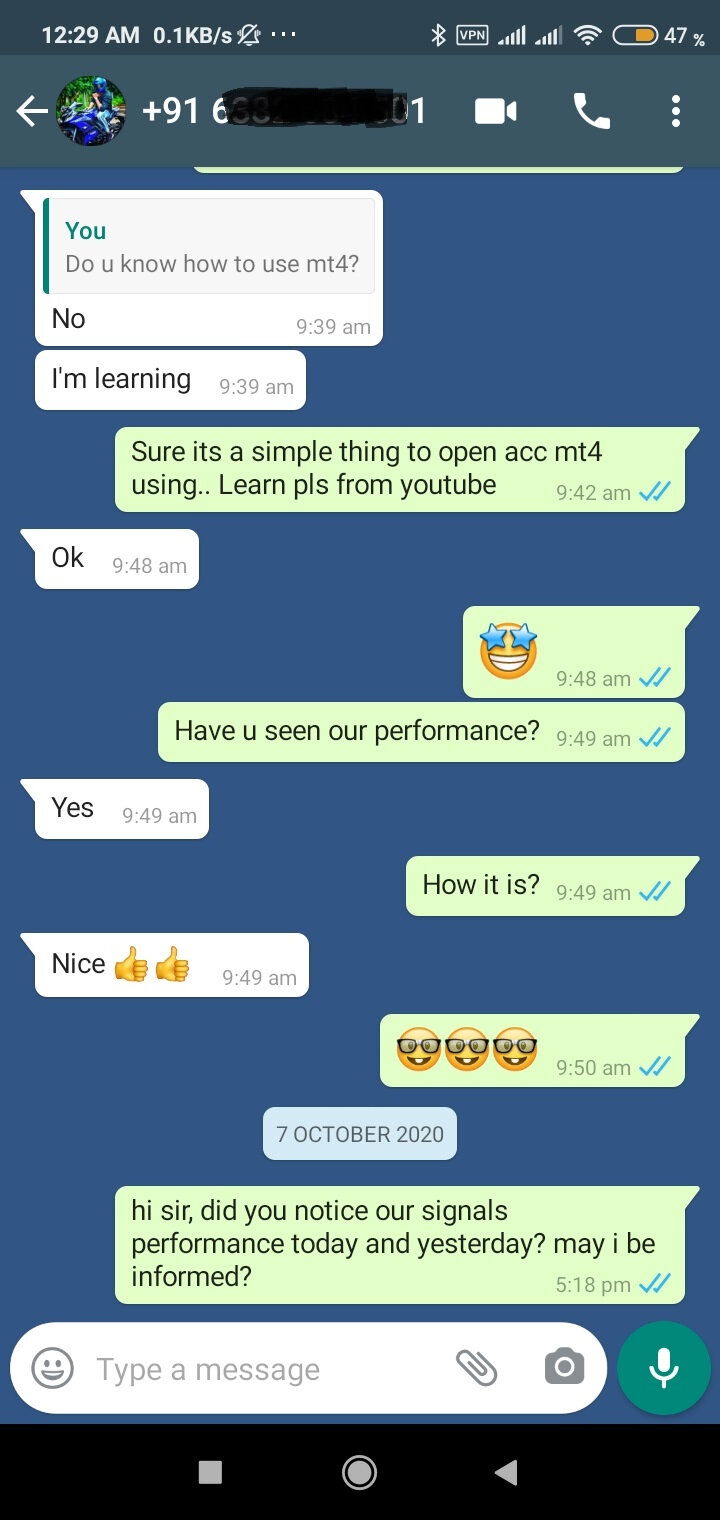Open the emoji picker
720x1520 pixels.
pyautogui.click(x=52, y=1368)
